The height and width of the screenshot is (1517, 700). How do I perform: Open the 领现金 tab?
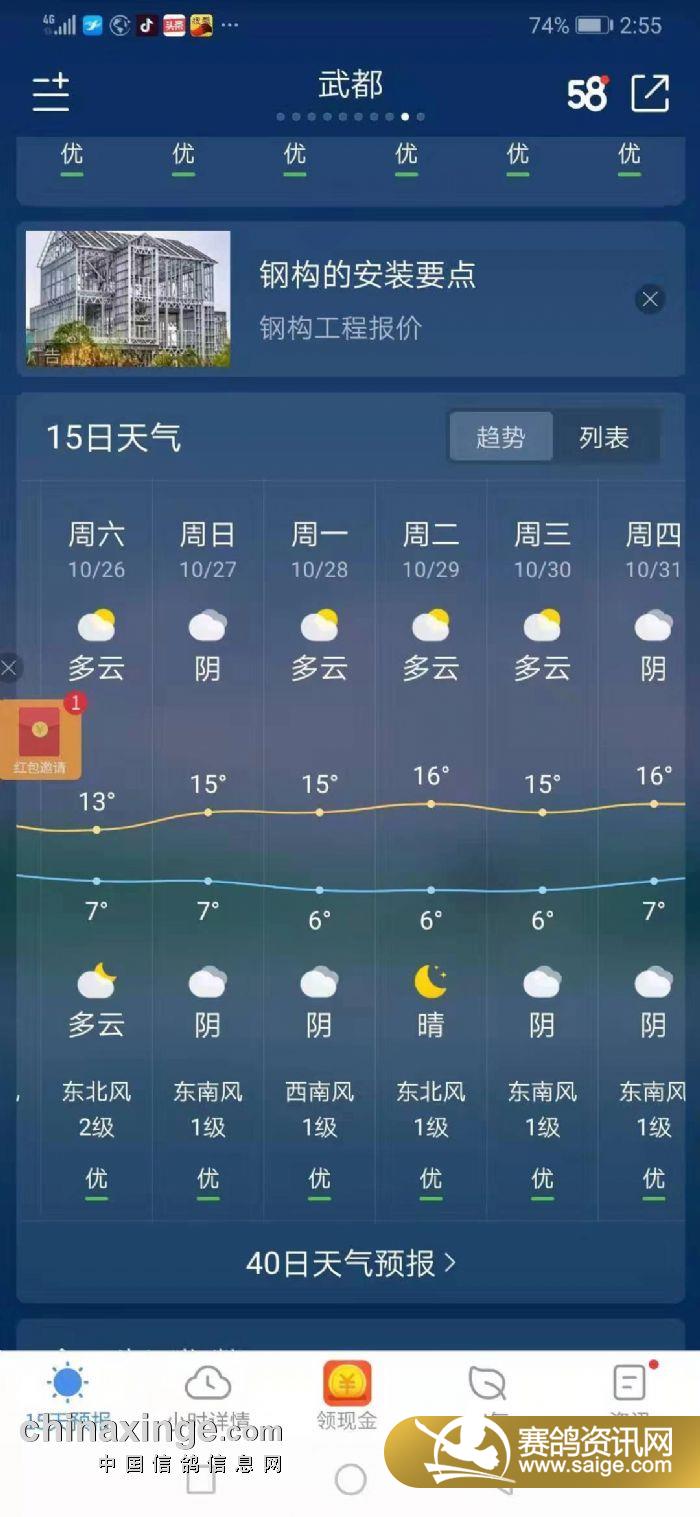pyautogui.click(x=347, y=1396)
